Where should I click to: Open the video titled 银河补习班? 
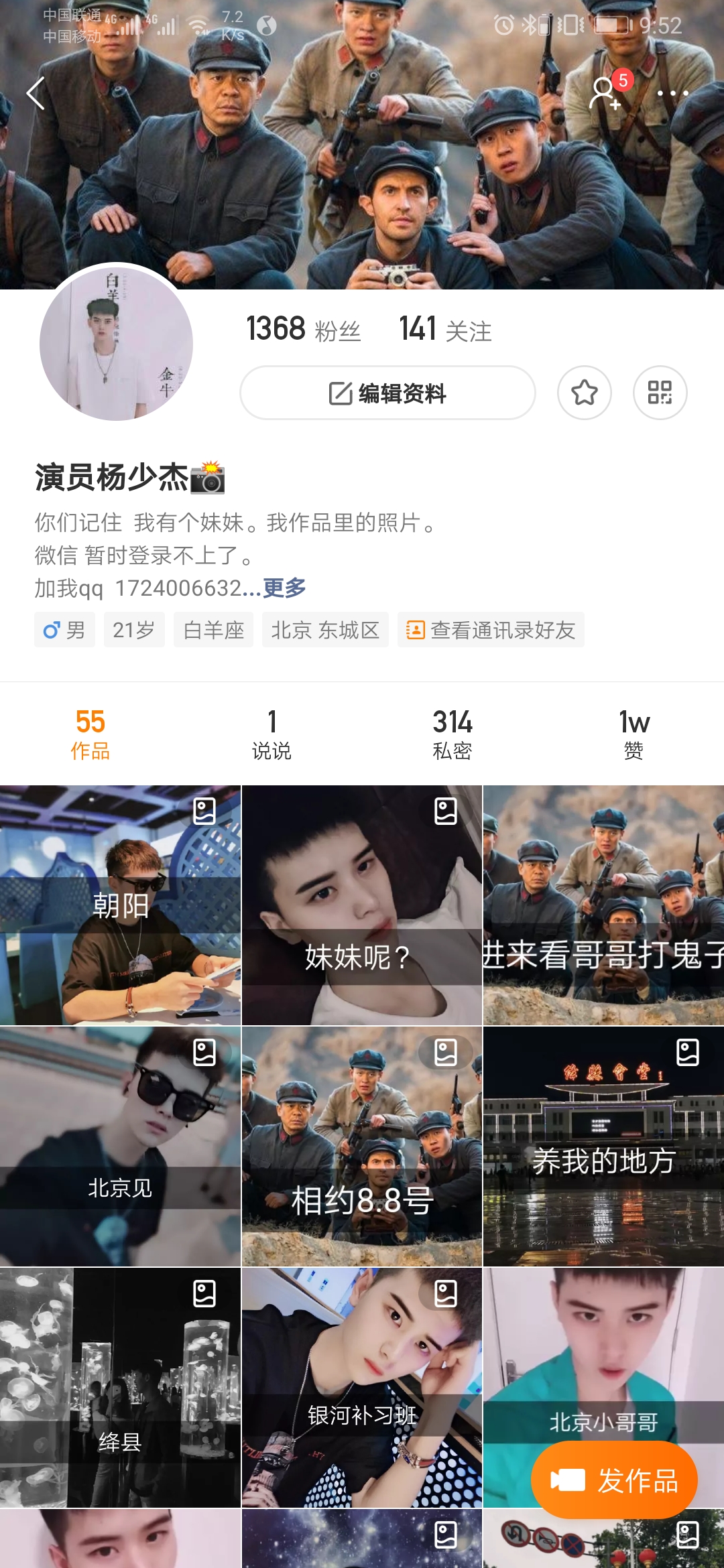(x=362, y=1388)
